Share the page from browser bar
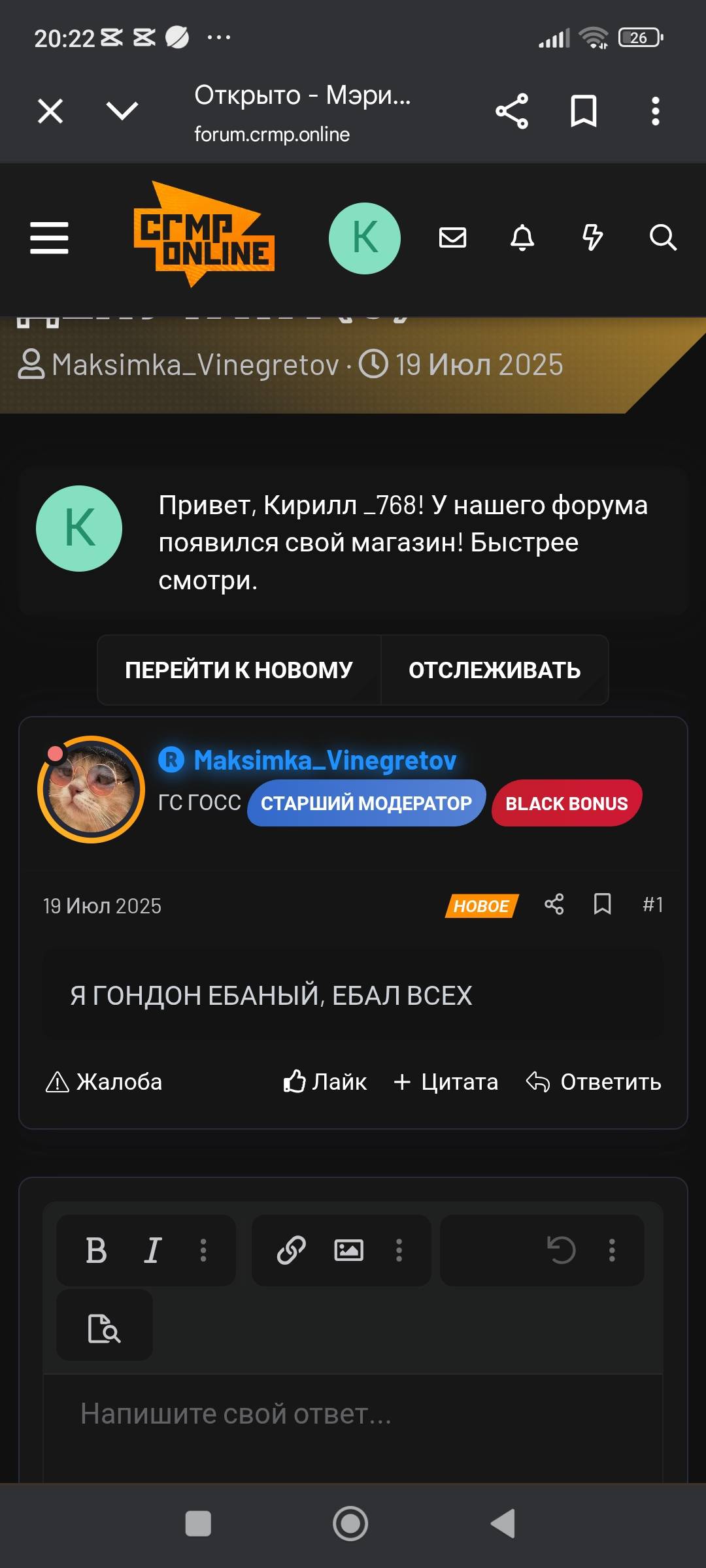Screen dimensions: 706x1568 pos(512,111)
